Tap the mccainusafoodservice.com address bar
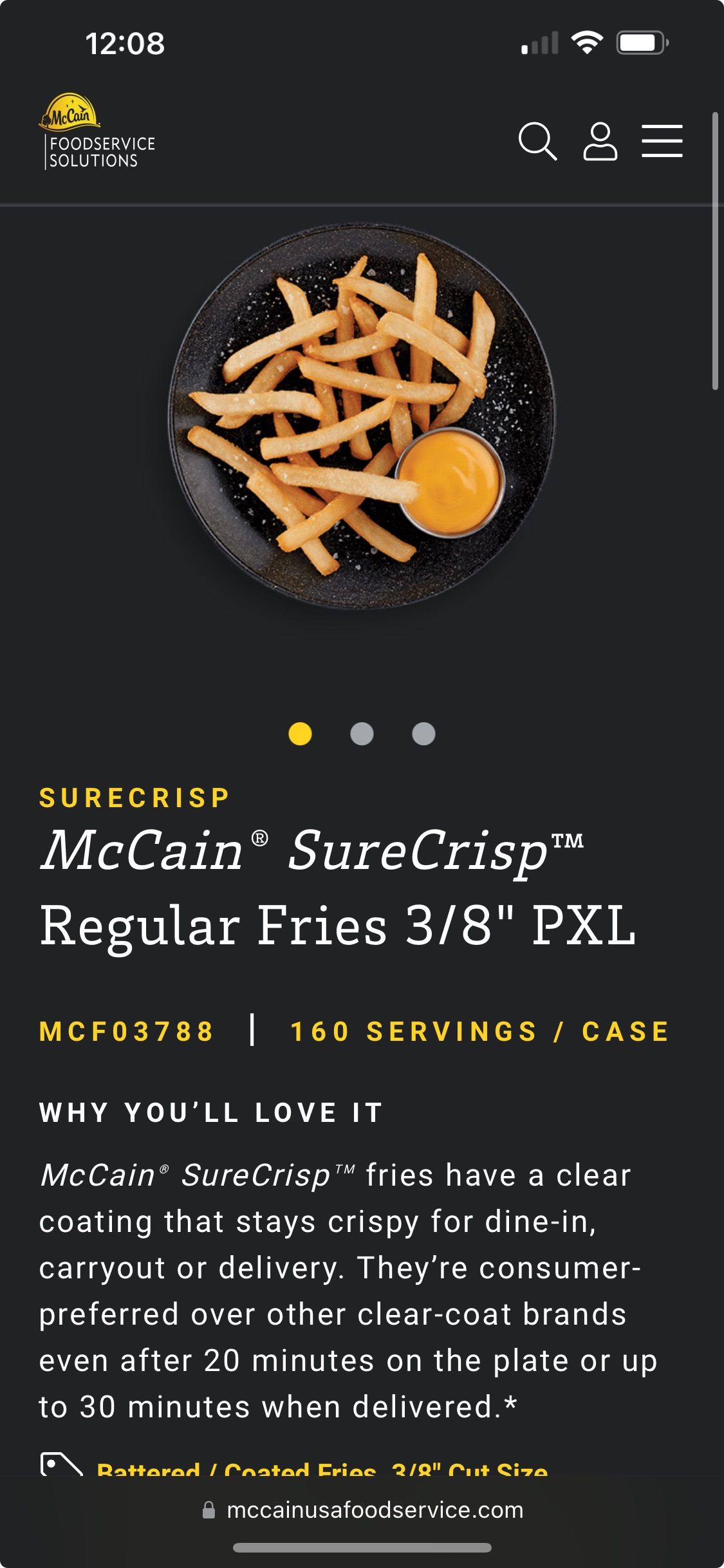This screenshot has width=724, height=1568. pos(362,1510)
